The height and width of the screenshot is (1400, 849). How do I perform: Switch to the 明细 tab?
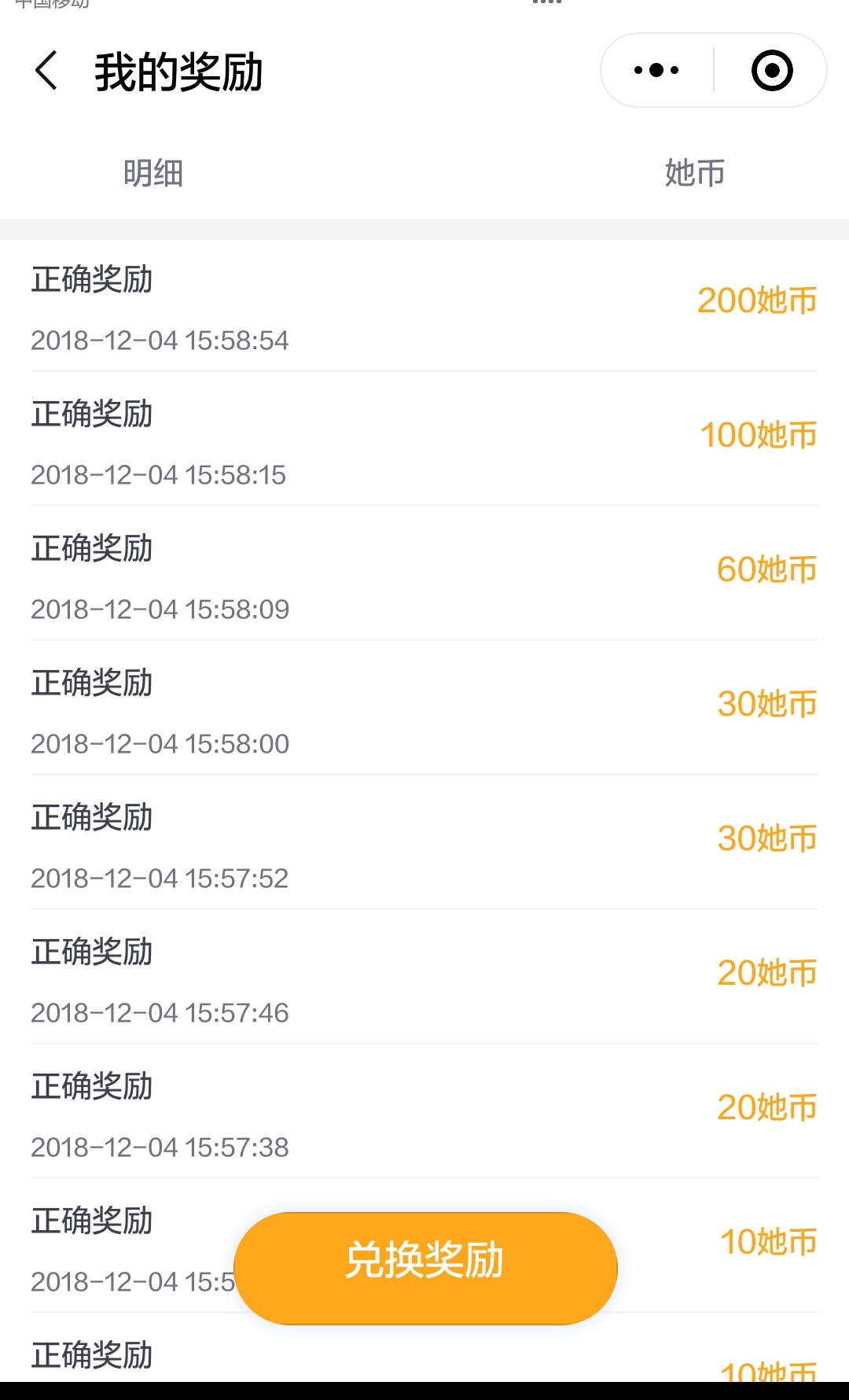(x=153, y=173)
